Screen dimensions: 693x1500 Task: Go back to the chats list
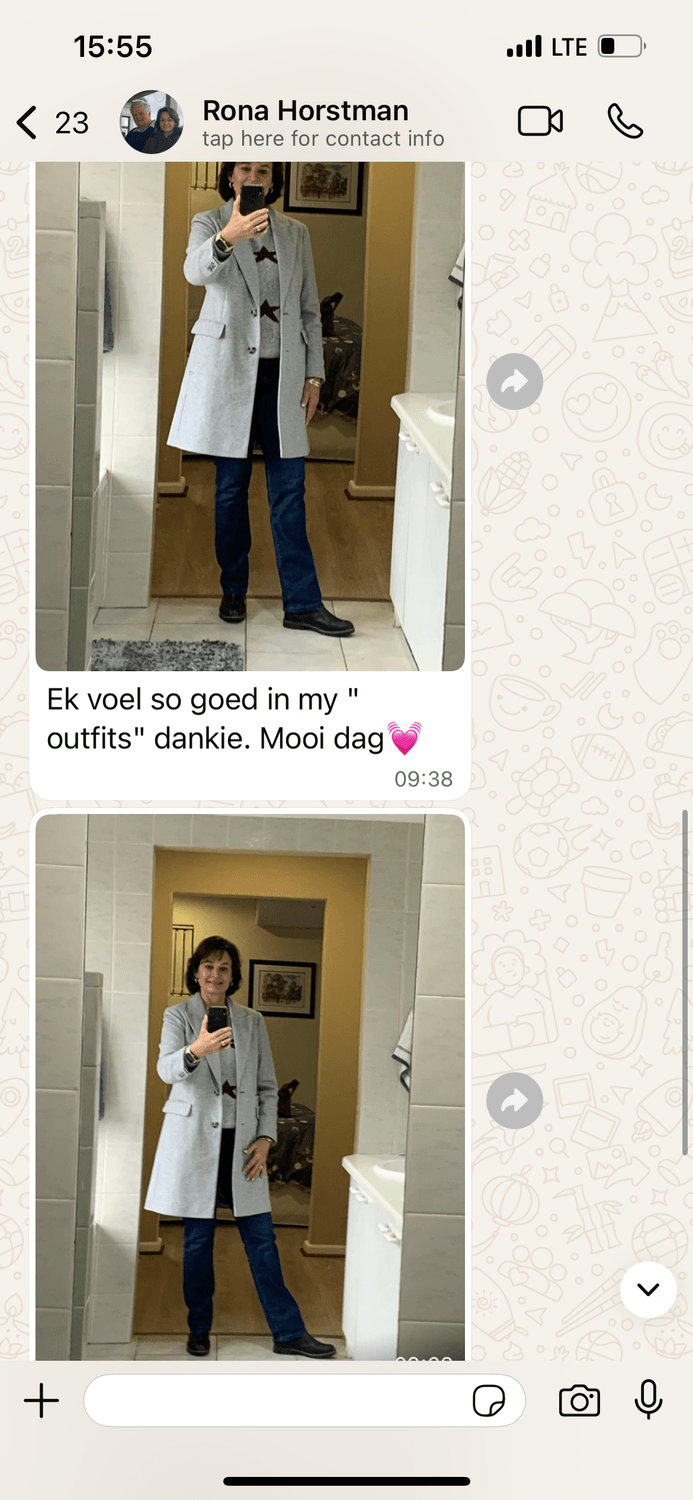[x=28, y=123]
